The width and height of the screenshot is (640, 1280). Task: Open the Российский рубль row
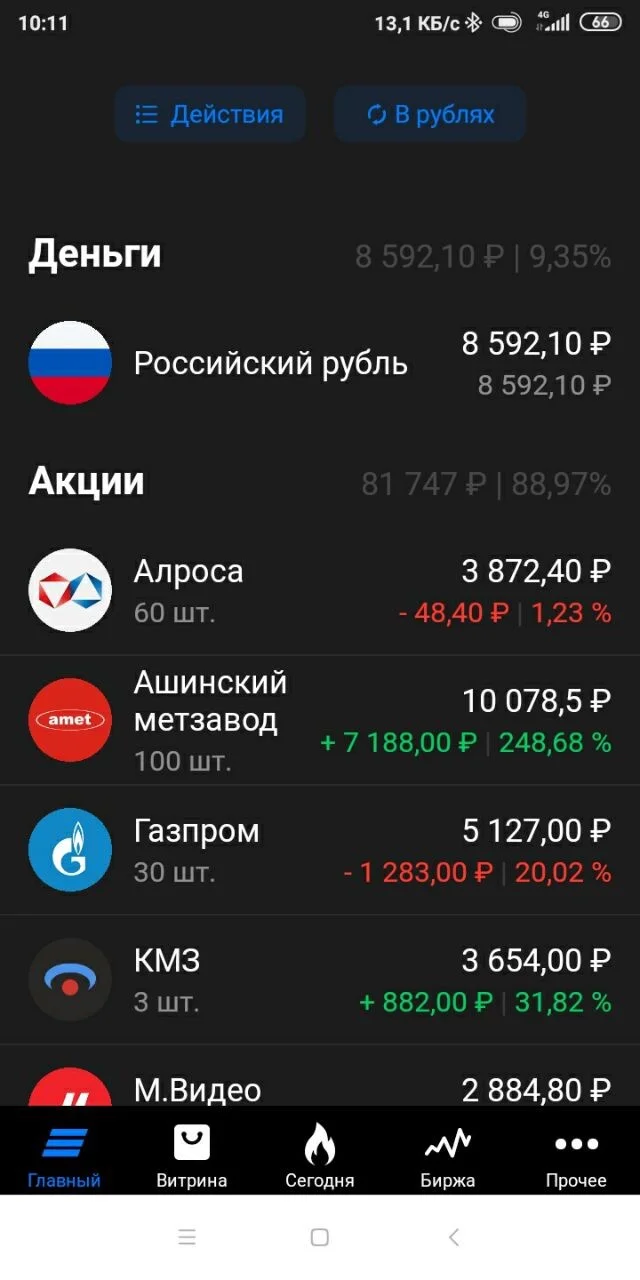[320, 363]
